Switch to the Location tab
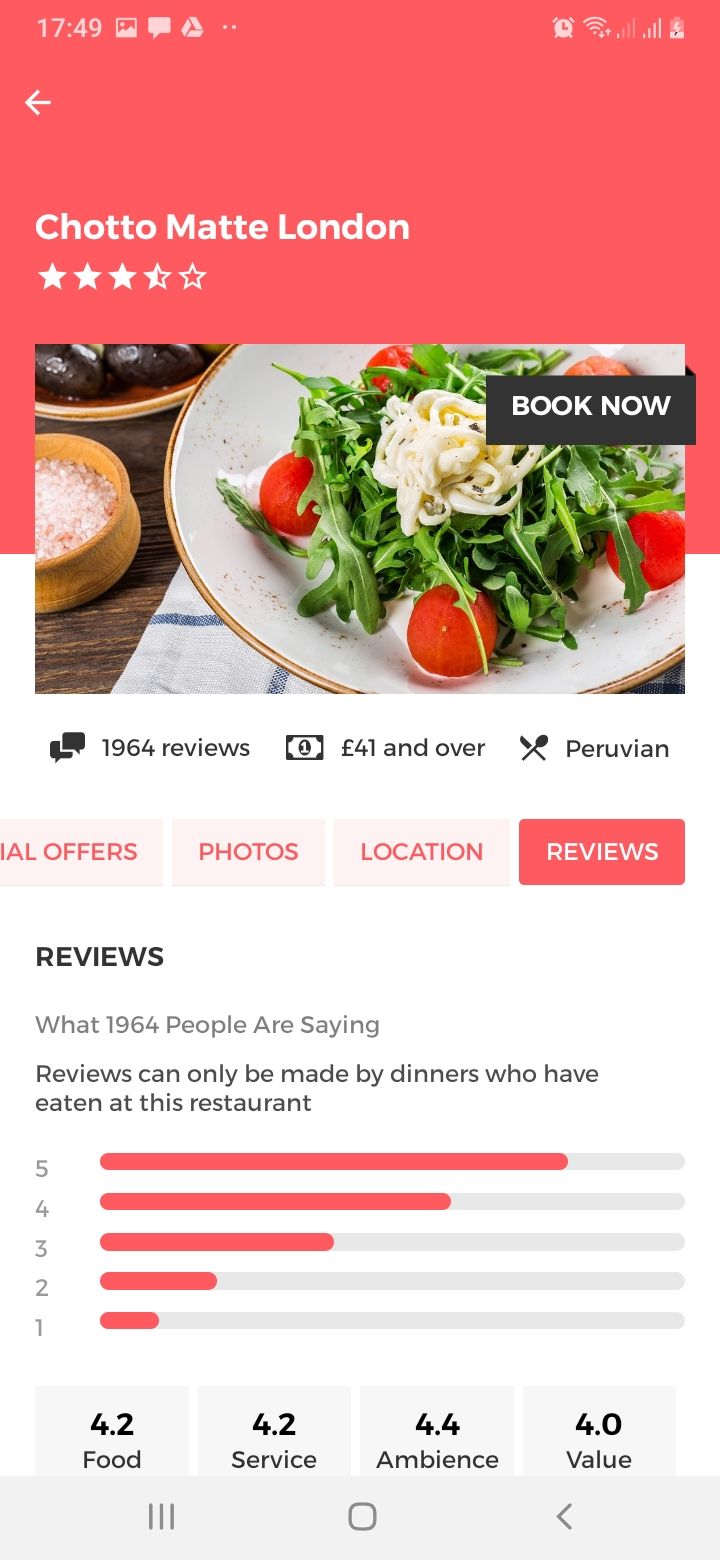 421,852
